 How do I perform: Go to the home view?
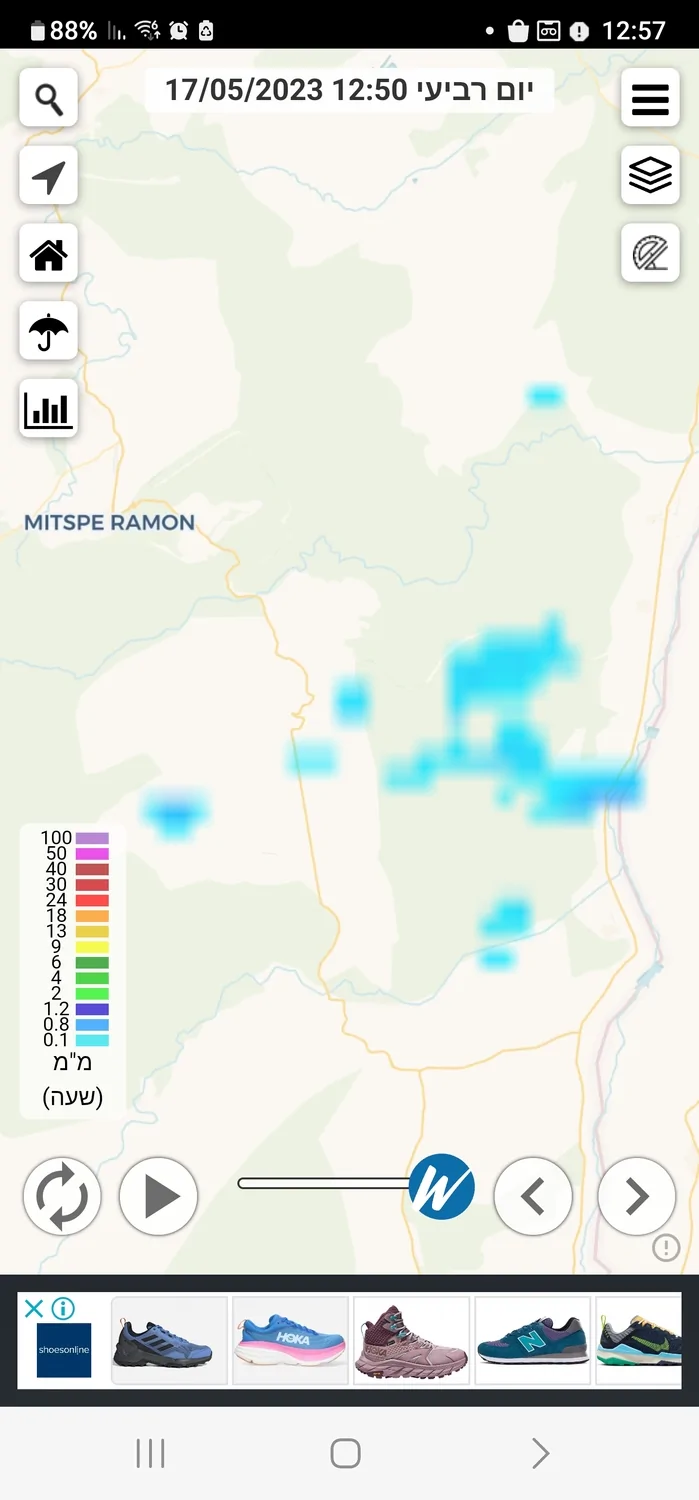coord(48,254)
